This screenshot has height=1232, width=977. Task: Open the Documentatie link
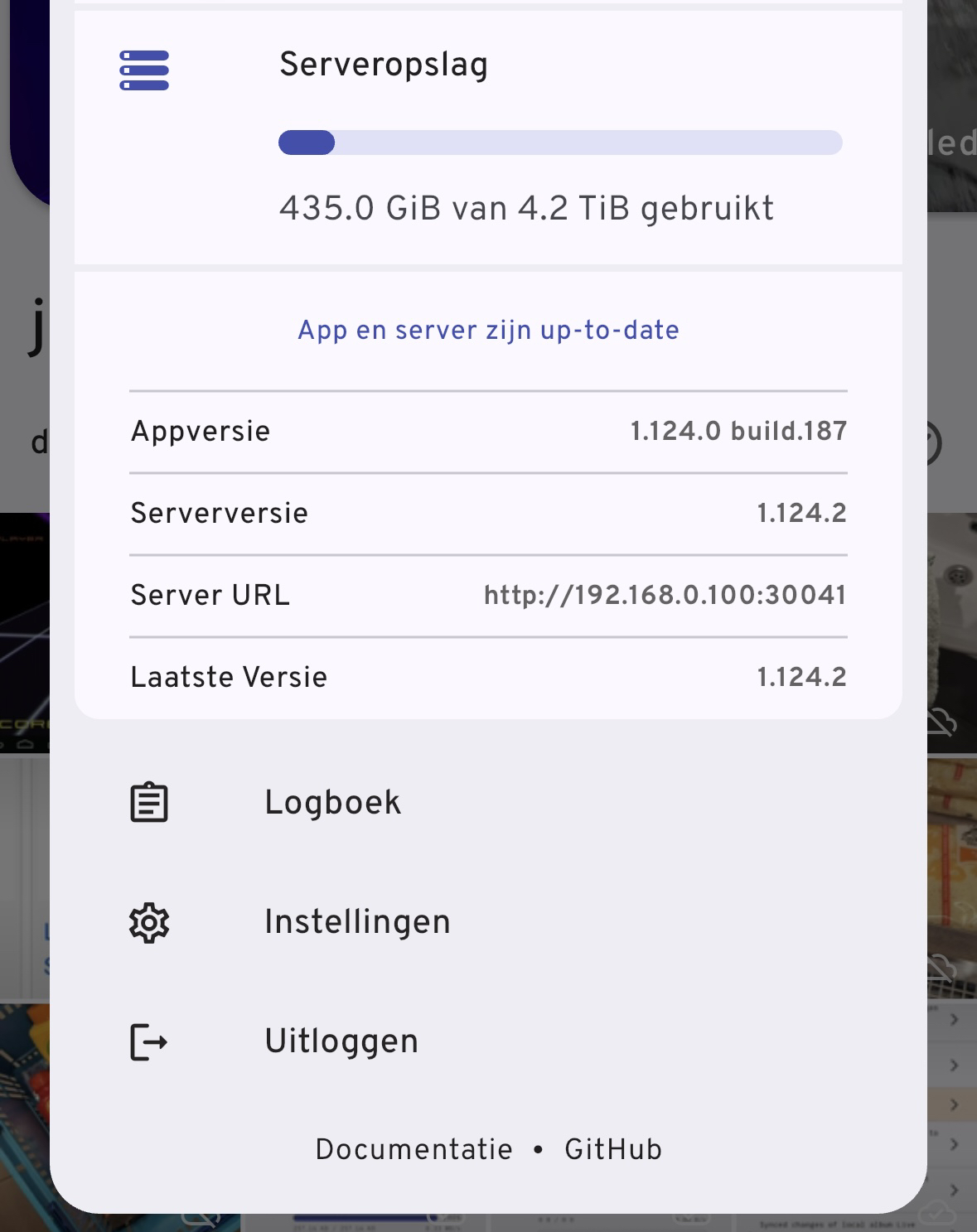pyautogui.click(x=414, y=1149)
